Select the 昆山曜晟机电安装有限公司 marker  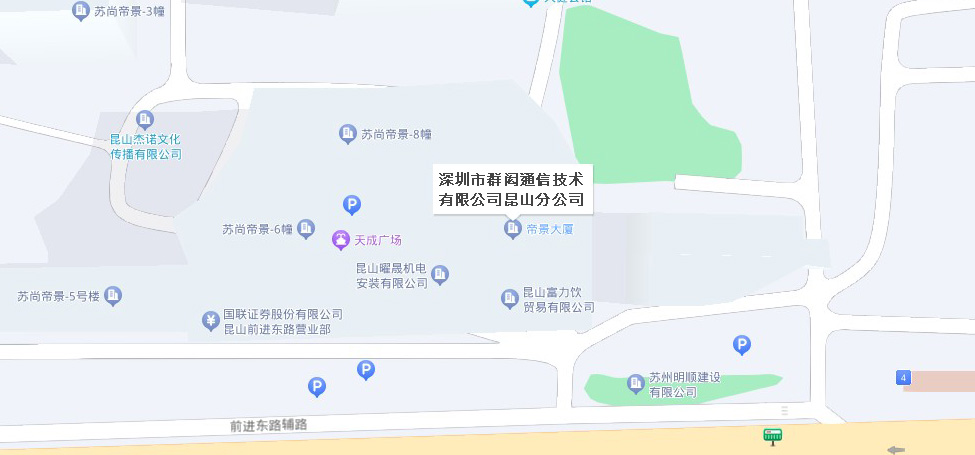click(x=440, y=274)
